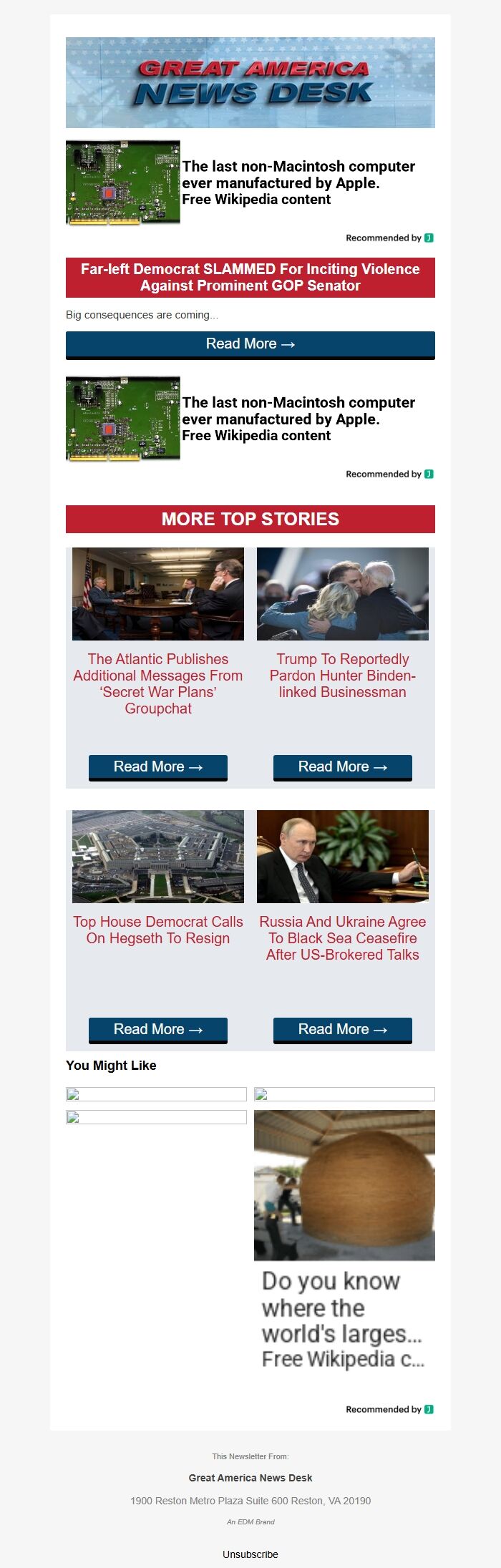Read more on Black Sea ceasefire story
Screen dimensions: 501x1568
pyautogui.click(x=342, y=1029)
